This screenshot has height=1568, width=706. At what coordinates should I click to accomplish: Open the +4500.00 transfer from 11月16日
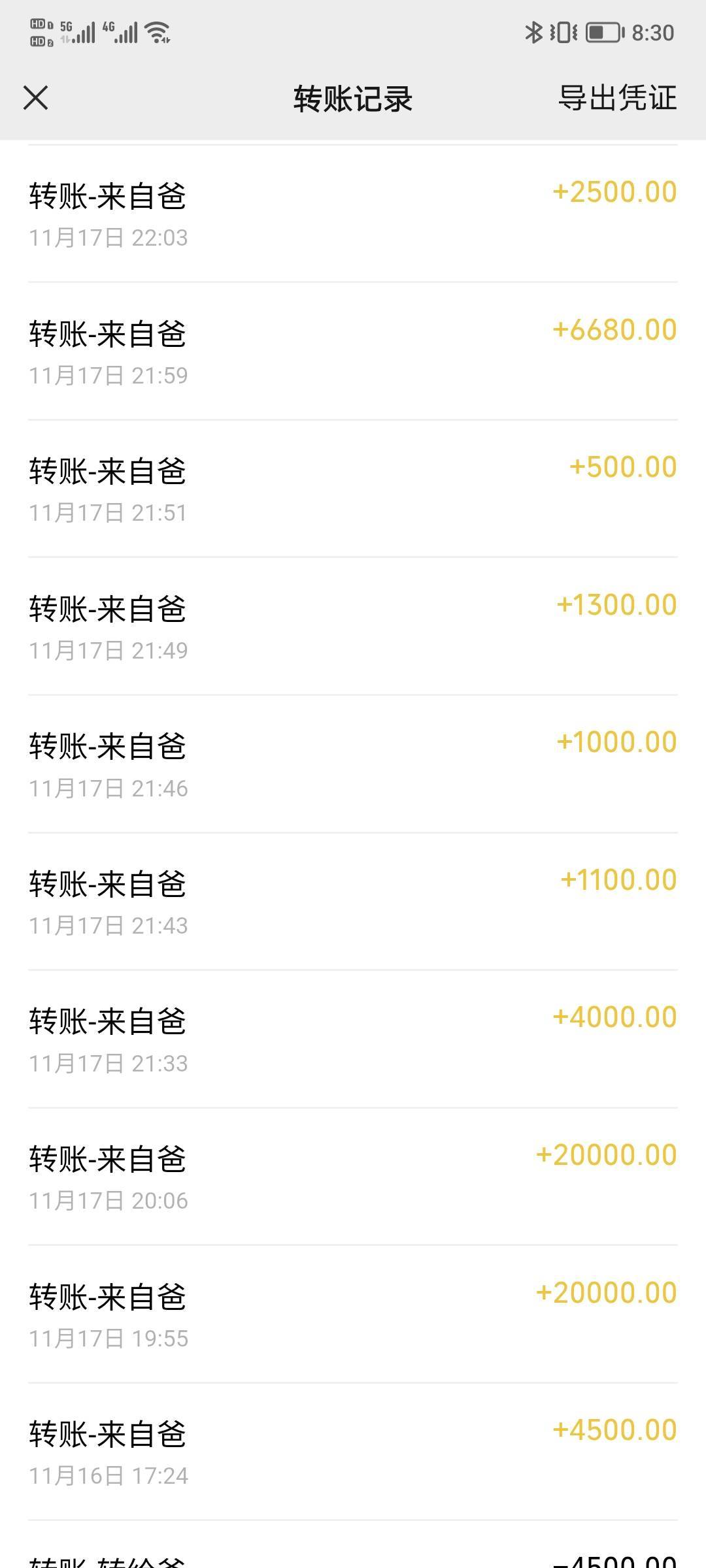(x=353, y=1452)
